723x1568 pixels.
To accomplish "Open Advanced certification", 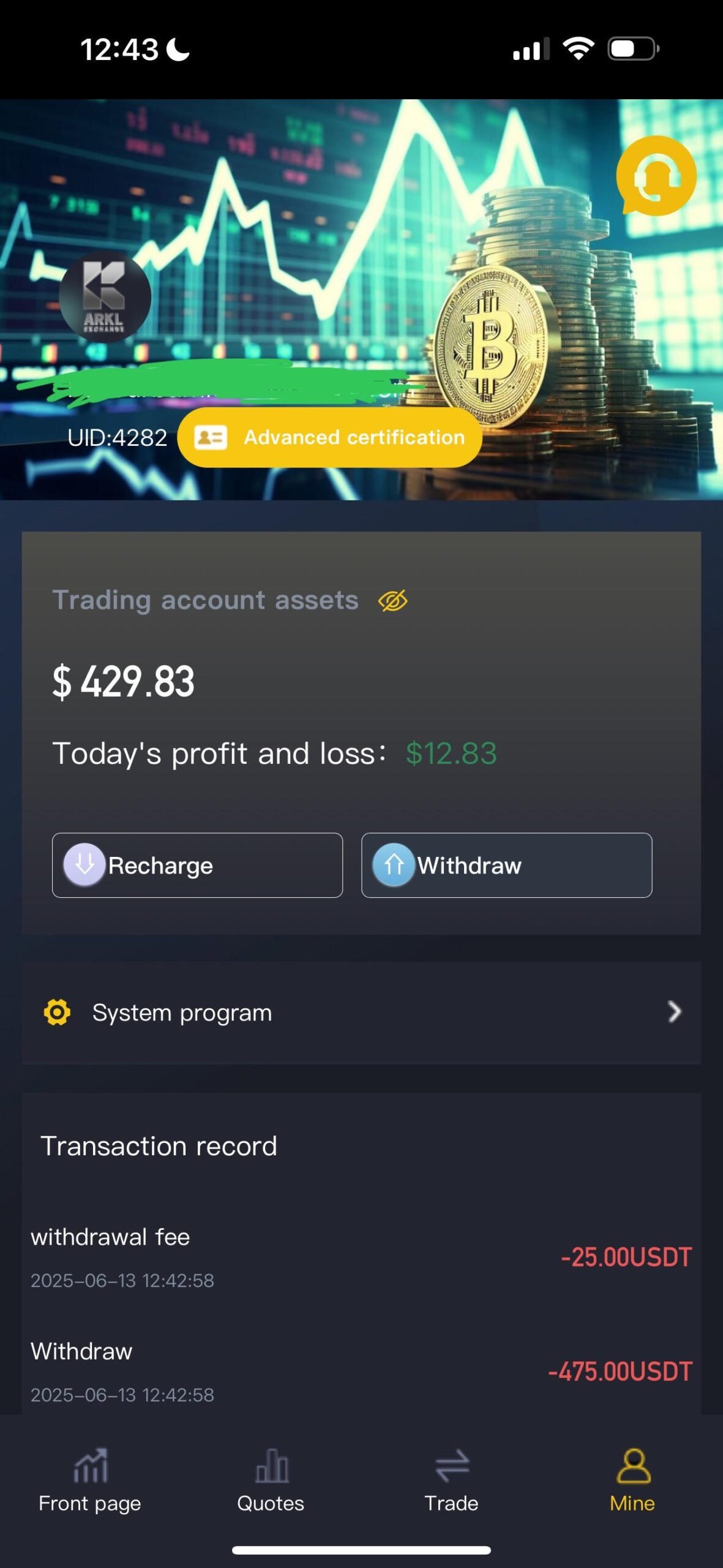I will click(329, 437).
